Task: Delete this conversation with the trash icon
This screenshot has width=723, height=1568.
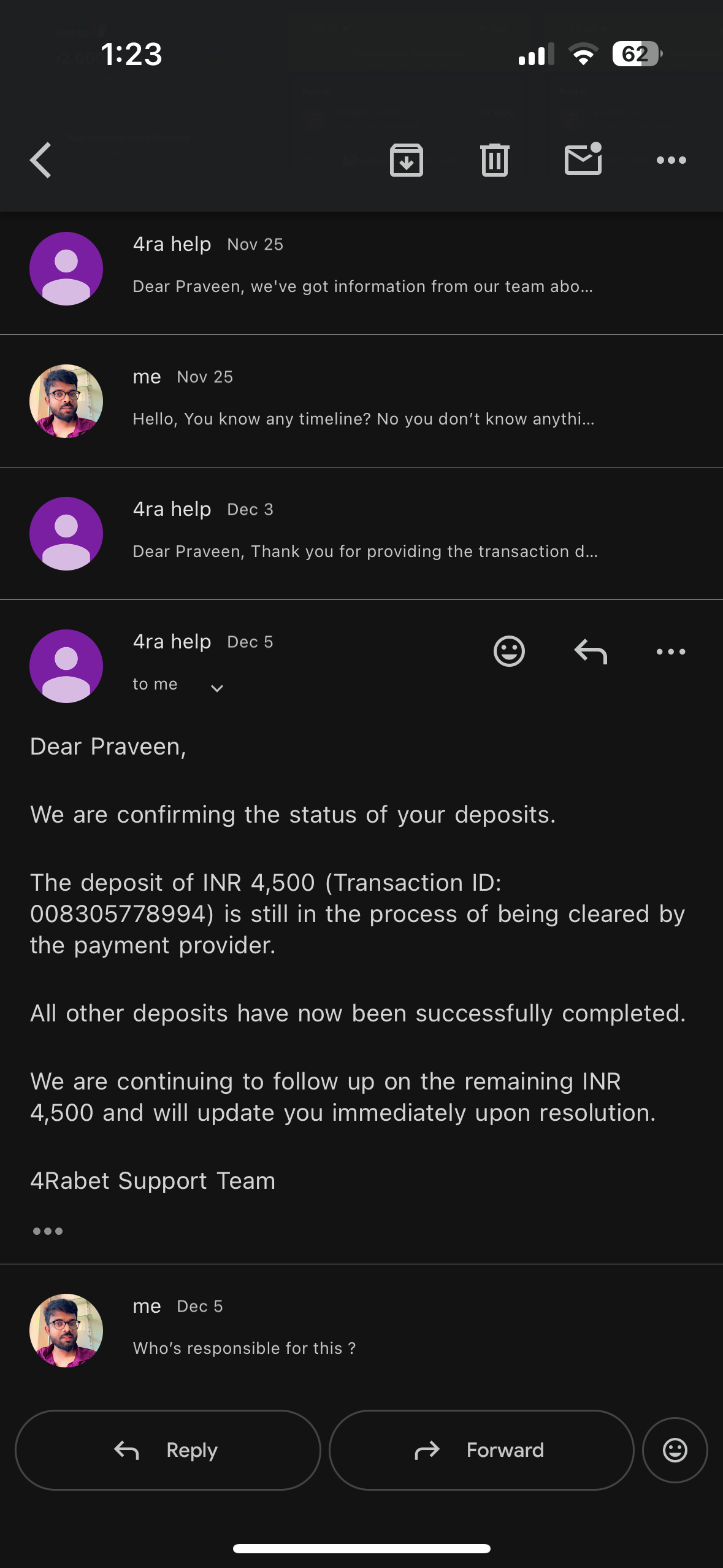Action: pos(495,160)
